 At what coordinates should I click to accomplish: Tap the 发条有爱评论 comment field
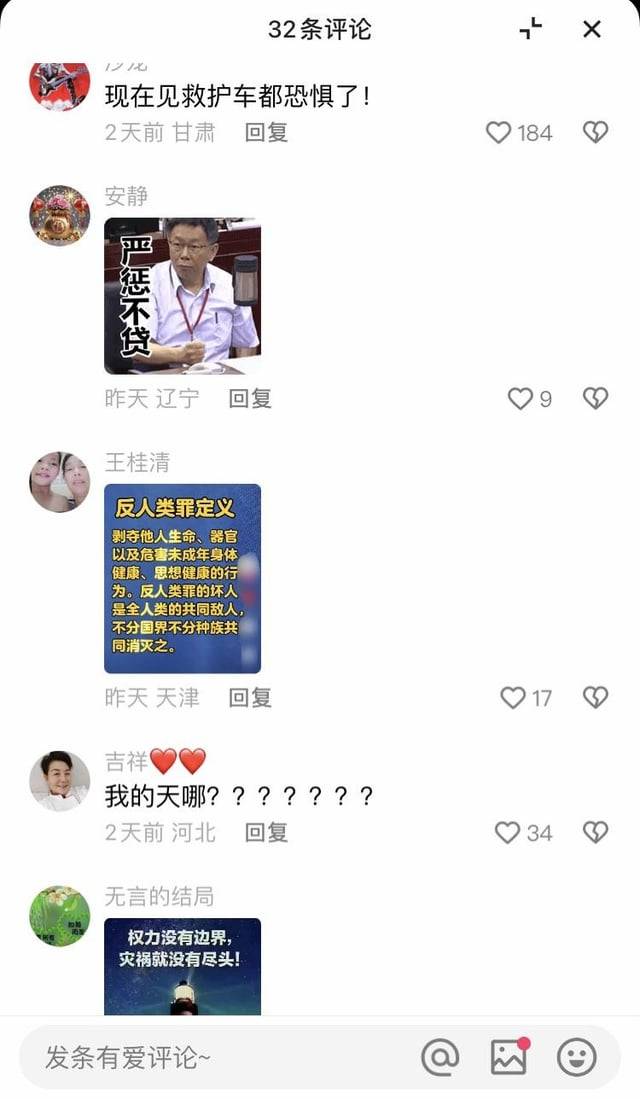(210, 1057)
